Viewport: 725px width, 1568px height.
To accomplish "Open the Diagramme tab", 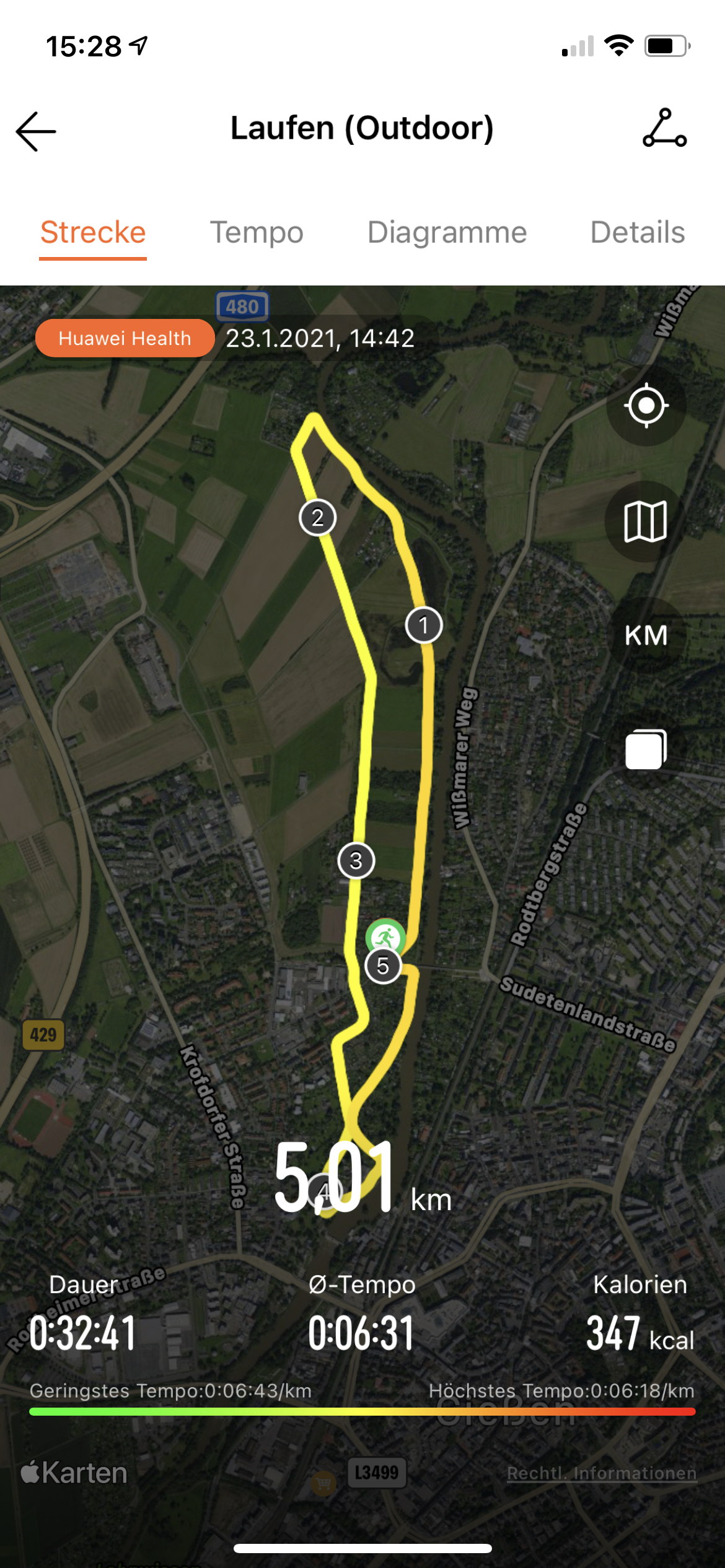I will click(x=447, y=233).
